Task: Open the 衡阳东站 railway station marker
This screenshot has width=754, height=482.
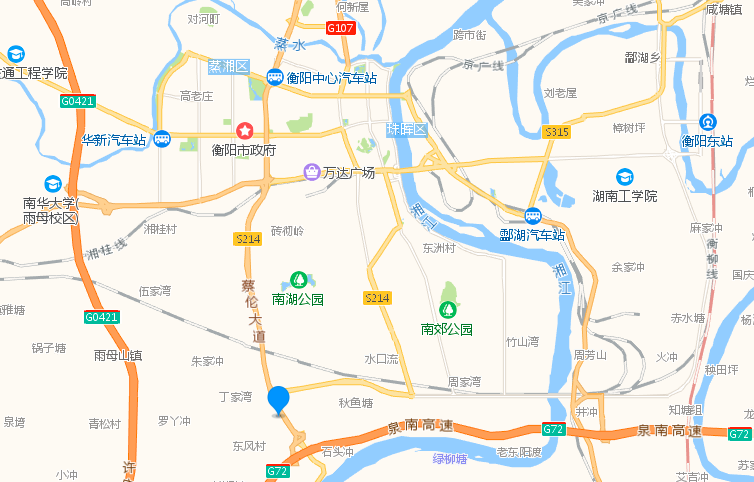Action: 707,122
